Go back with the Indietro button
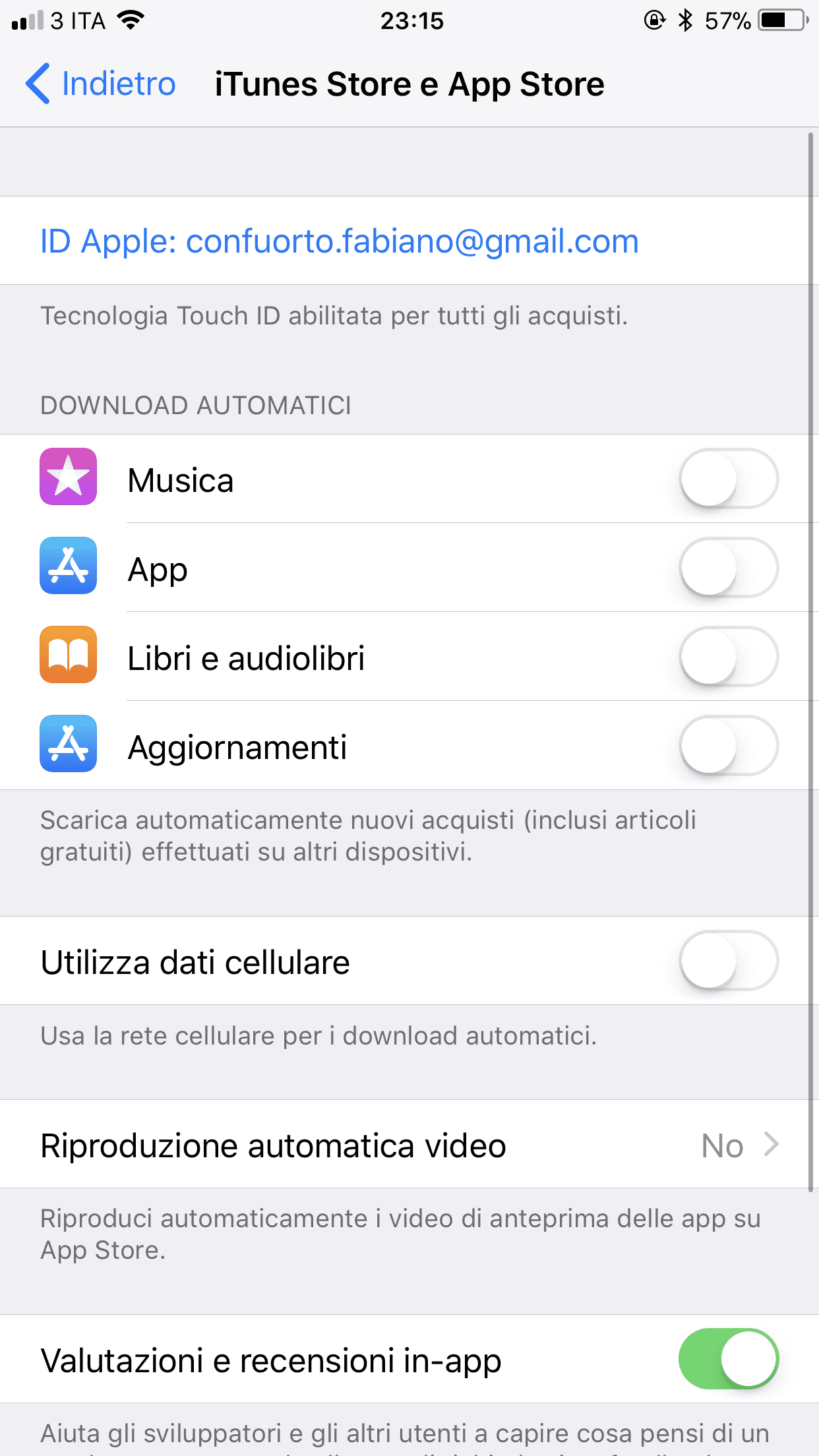819x1456 pixels. [x=100, y=84]
